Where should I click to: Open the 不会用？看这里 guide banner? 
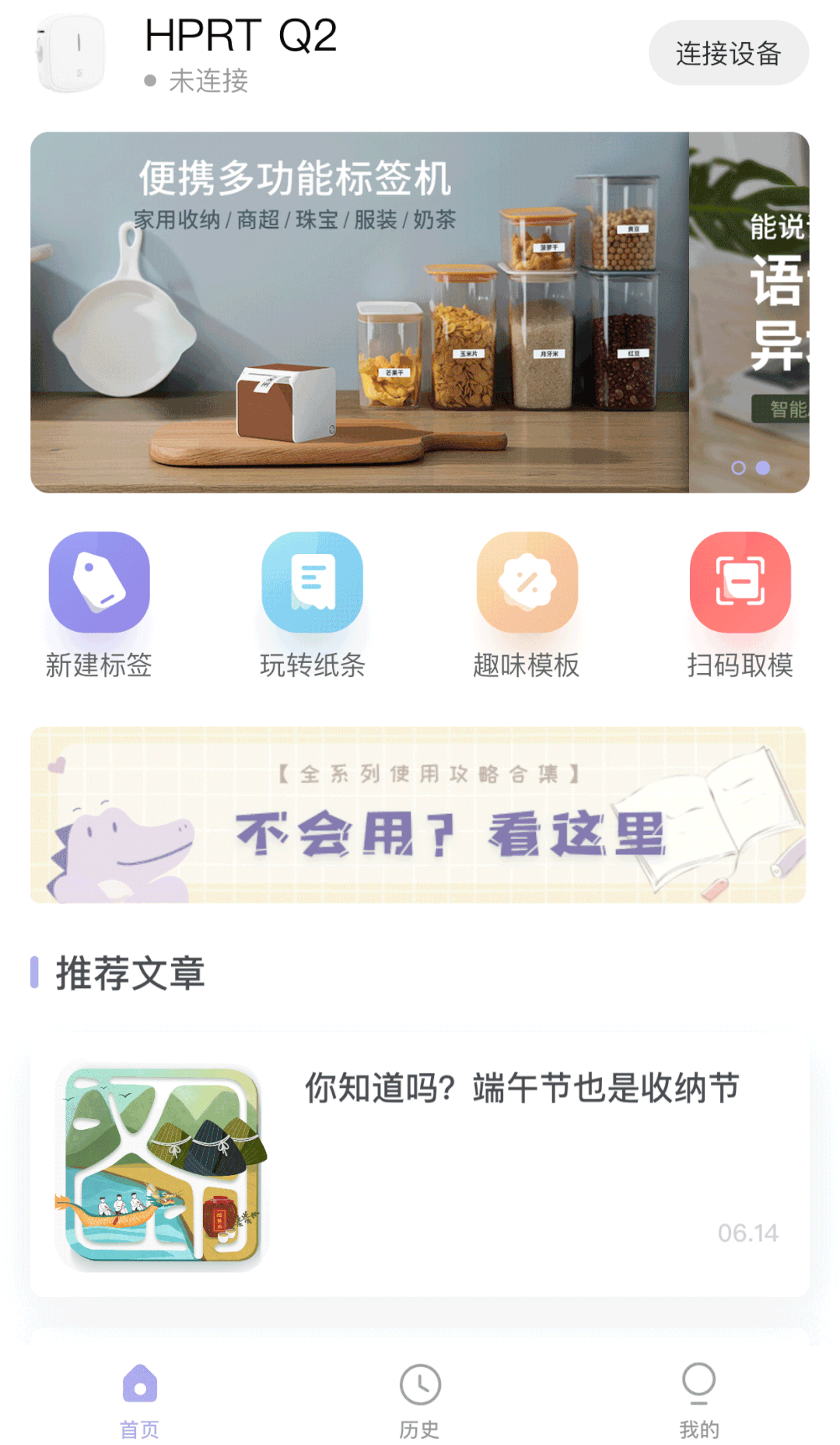[x=418, y=815]
